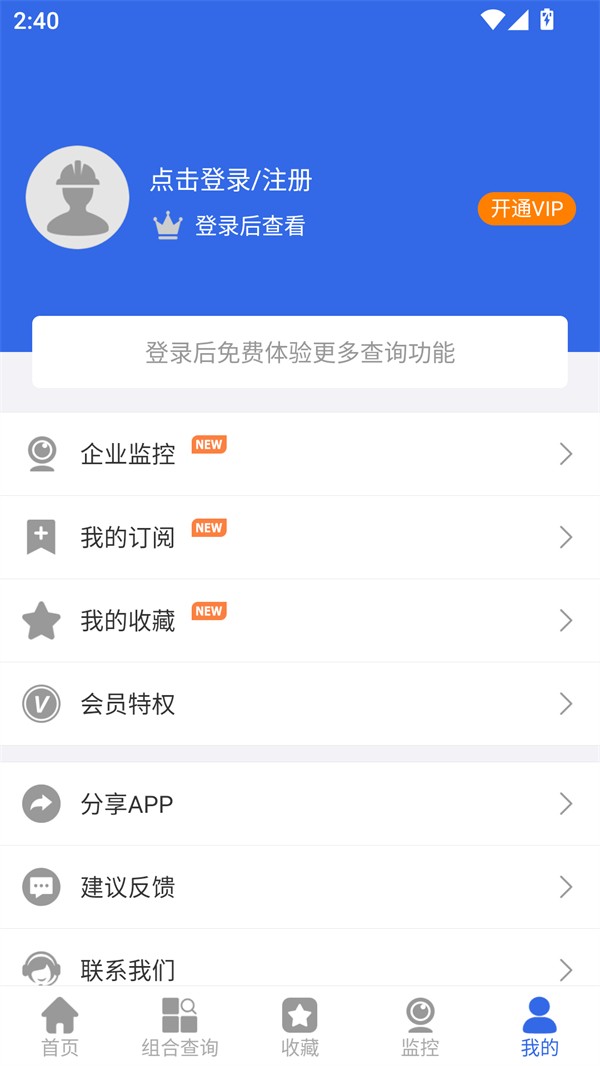Image resolution: width=600 pixels, height=1066 pixels.
Task: Select 分享APP to share the app
Action: 300,804
